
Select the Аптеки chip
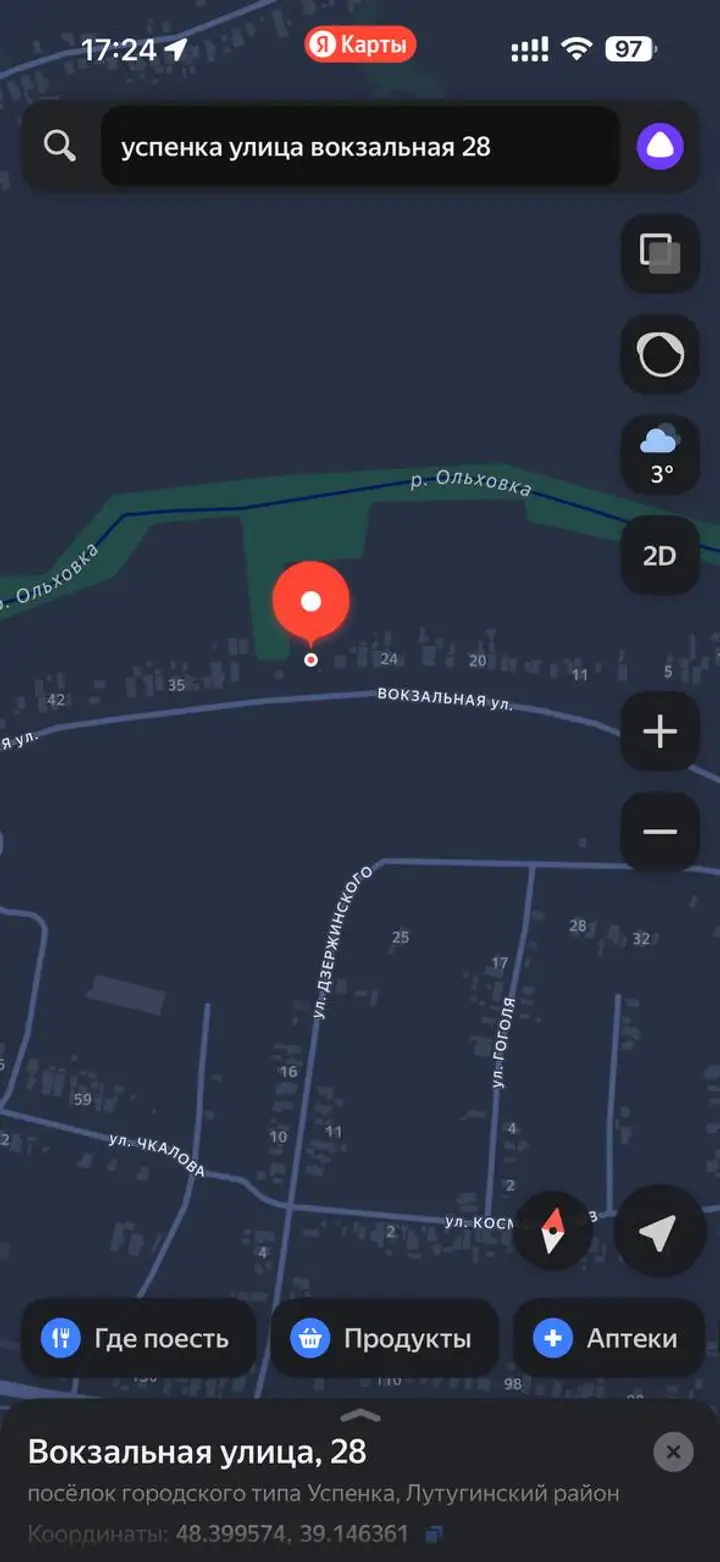click(x=609, y=1338)
